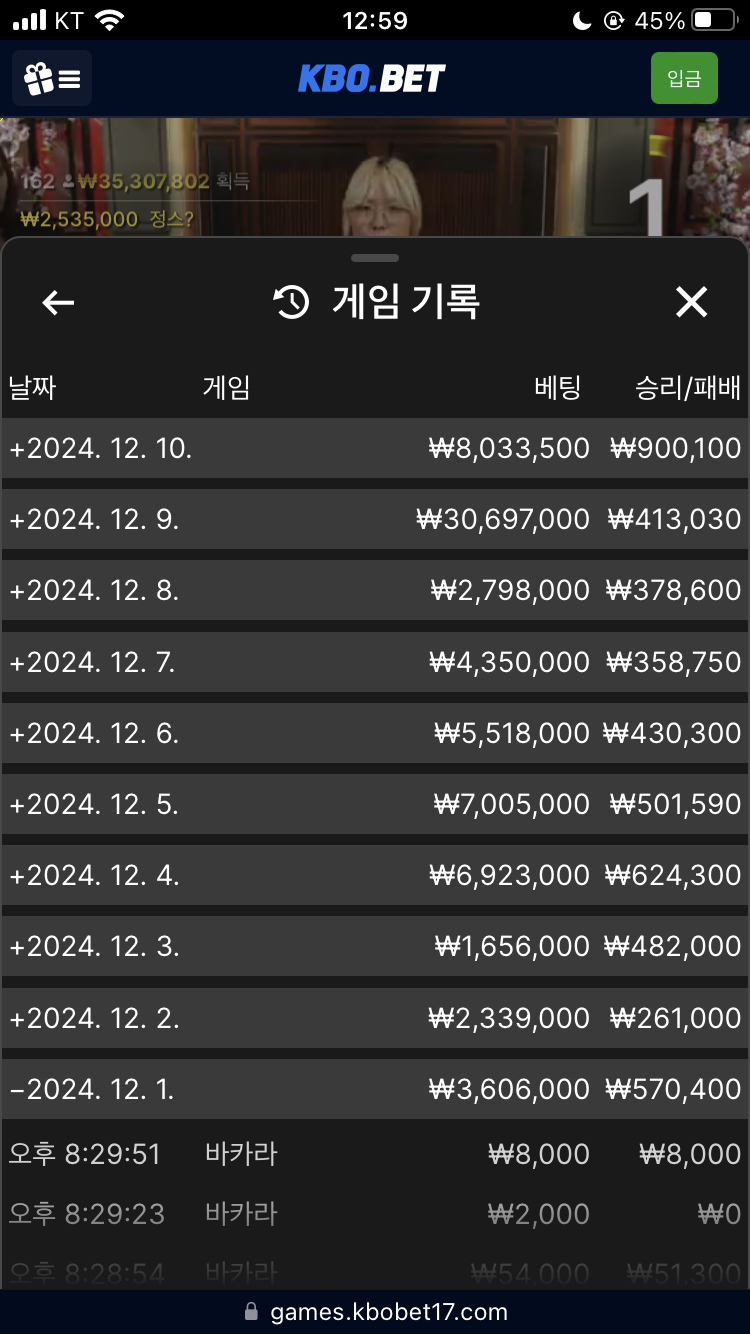750x1334 pixels.
Task: Expand the 2024. 12. 6. record row
Action: (x=375, y=733)
